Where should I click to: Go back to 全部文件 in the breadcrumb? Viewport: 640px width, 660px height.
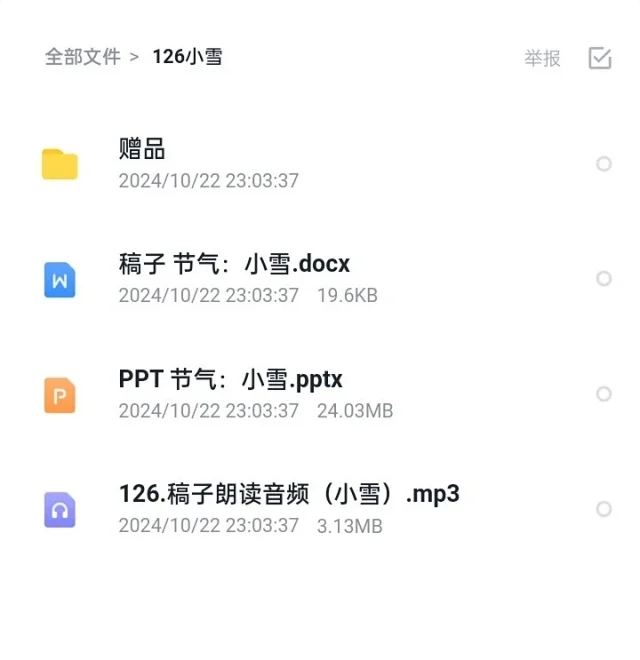82,57
